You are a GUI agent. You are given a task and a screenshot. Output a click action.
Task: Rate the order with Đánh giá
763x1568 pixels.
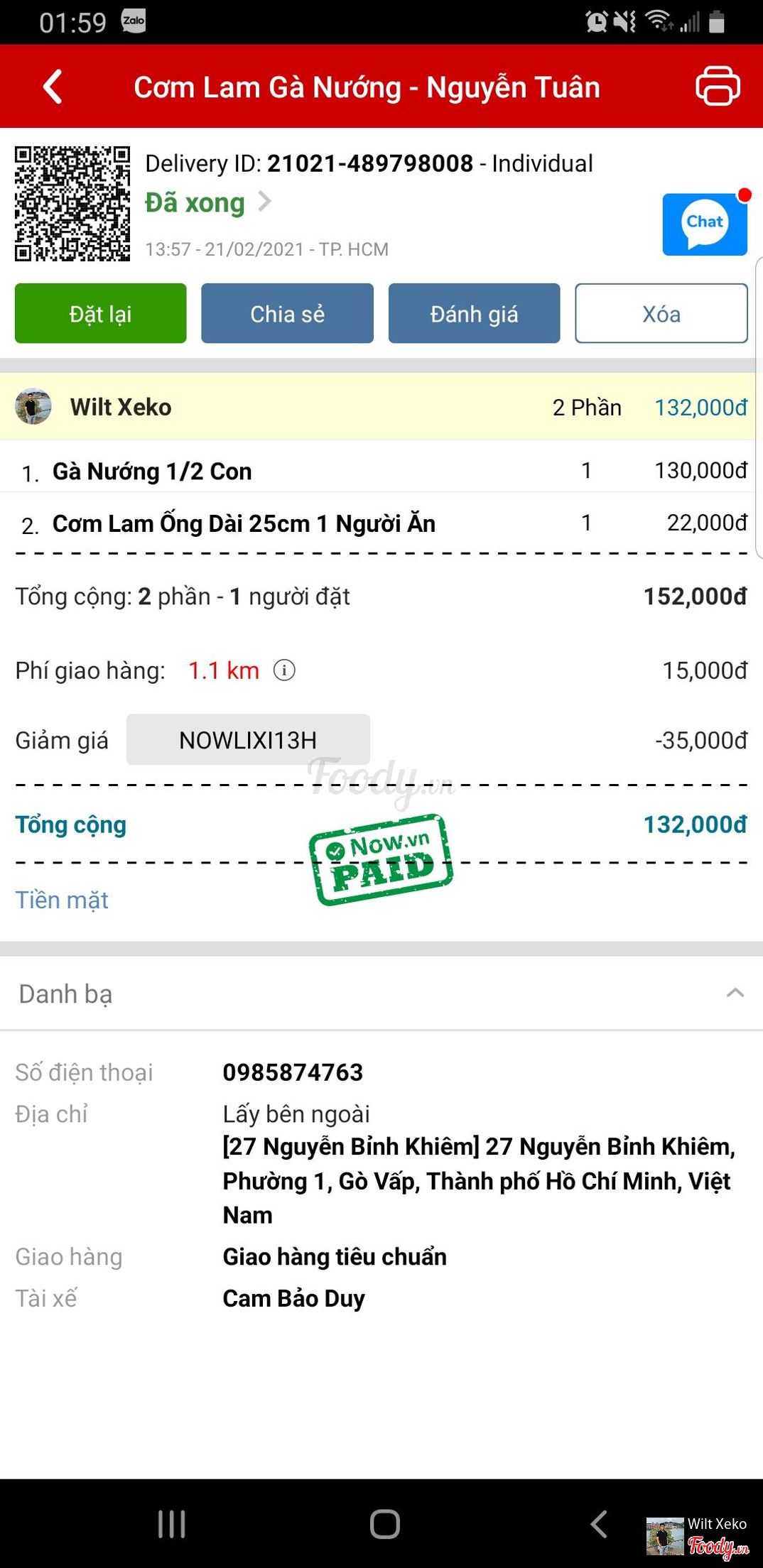(474, 313)
